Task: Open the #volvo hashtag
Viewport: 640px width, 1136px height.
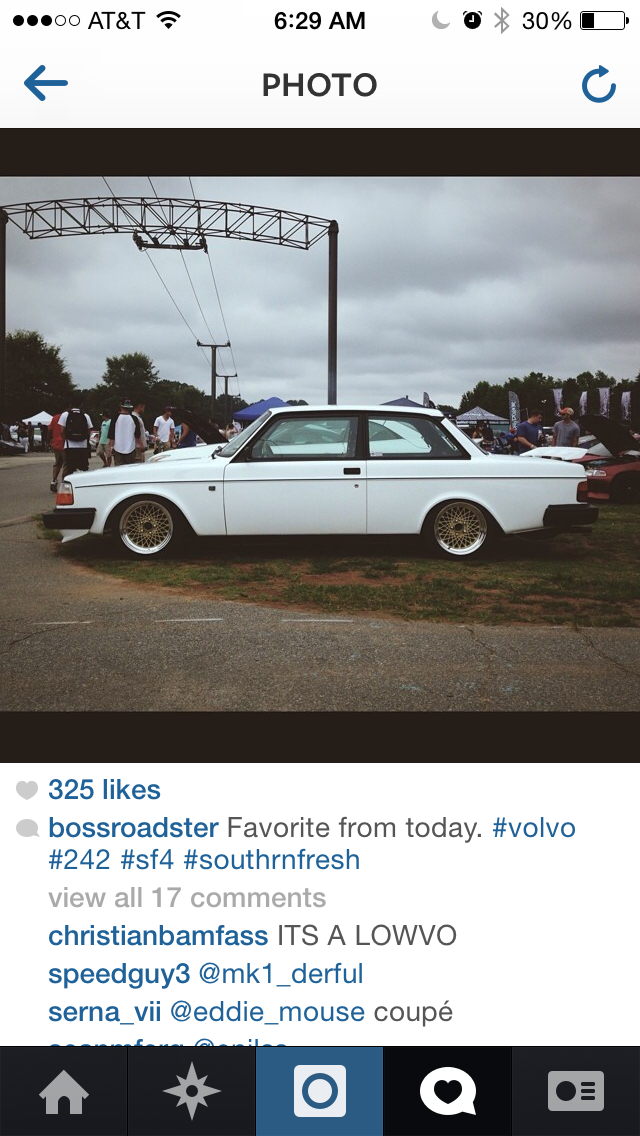Action: (x=533, y=828)
